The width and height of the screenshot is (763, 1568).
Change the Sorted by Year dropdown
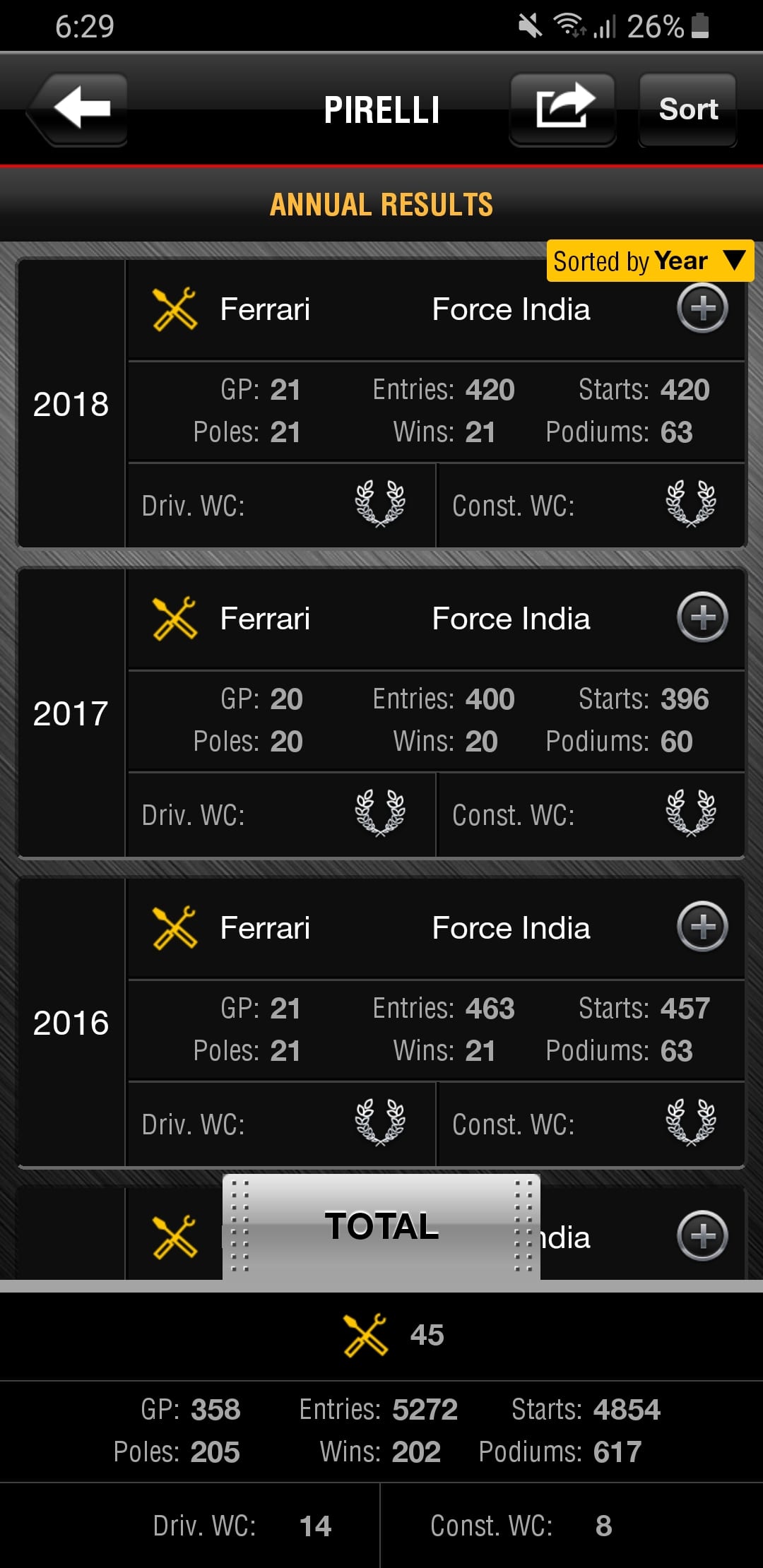pyautogui.click(x=649, y=261)
